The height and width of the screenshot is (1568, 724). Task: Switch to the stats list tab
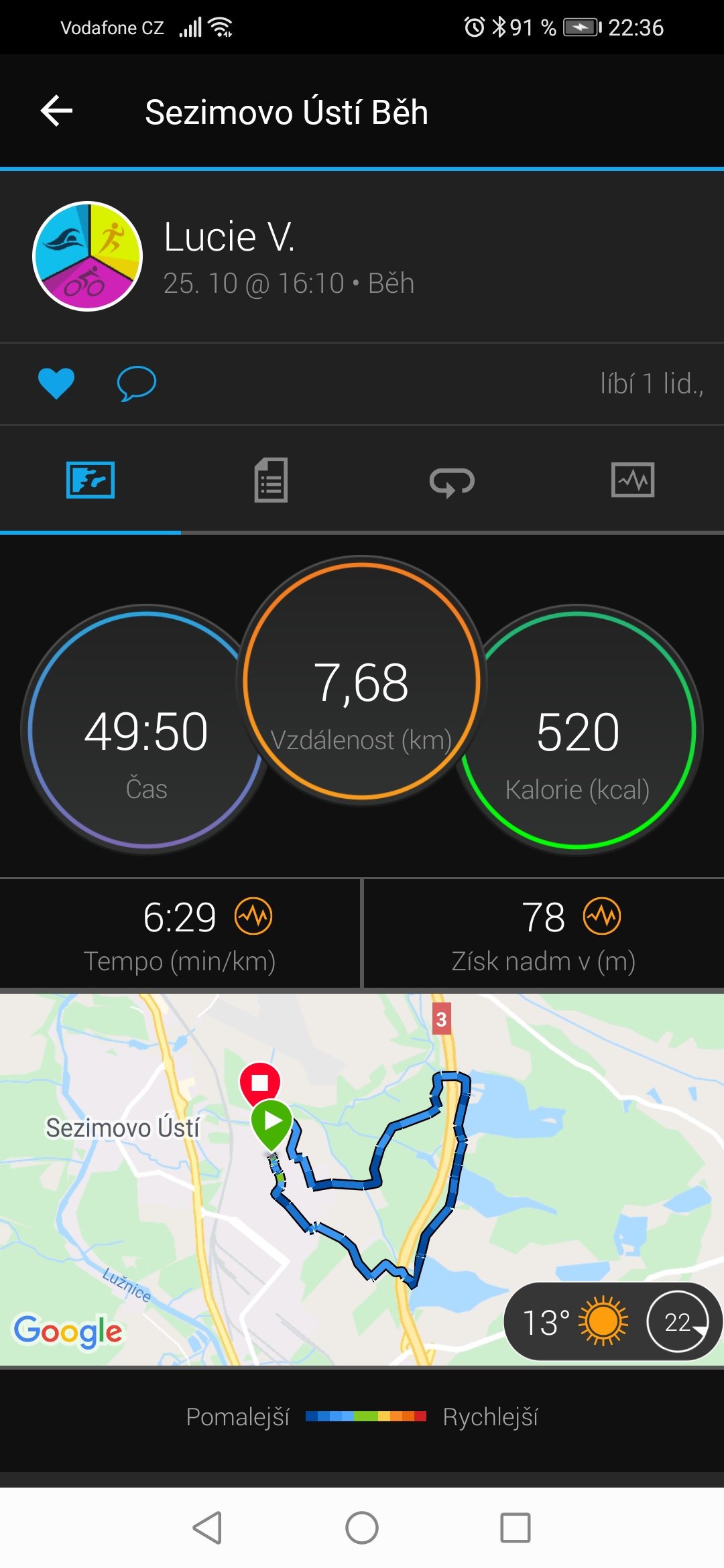click(x=271, y=480)
